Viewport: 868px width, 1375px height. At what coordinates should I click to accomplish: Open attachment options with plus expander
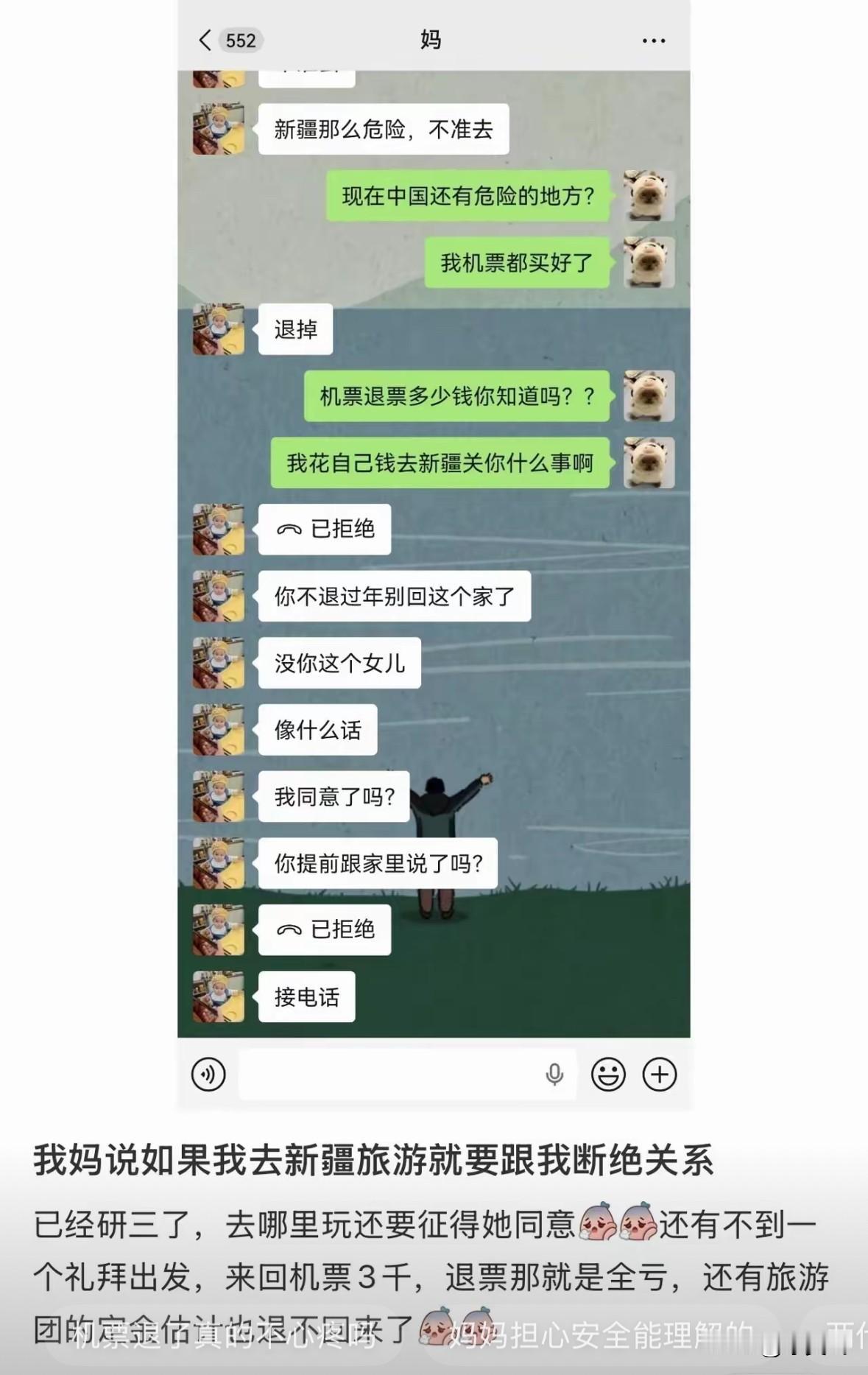660,1075
